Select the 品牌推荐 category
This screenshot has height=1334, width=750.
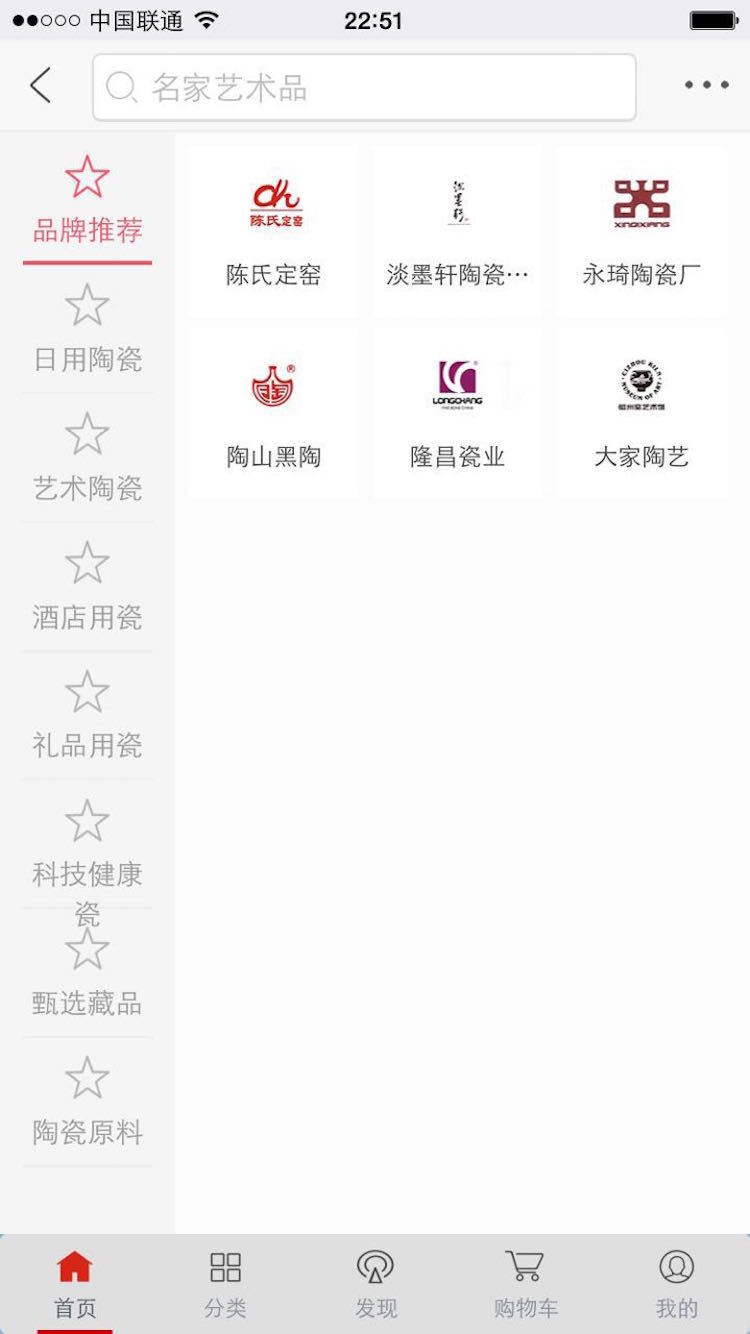[x=87, y=201]
